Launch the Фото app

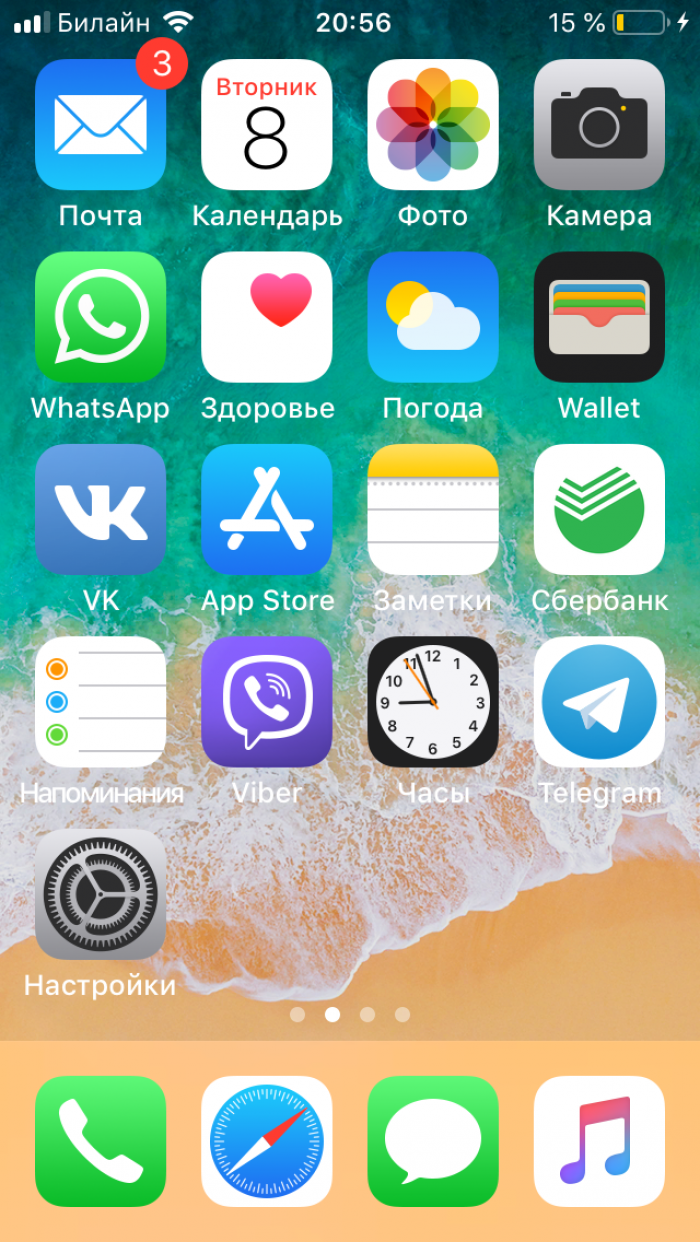click(433, 125)
